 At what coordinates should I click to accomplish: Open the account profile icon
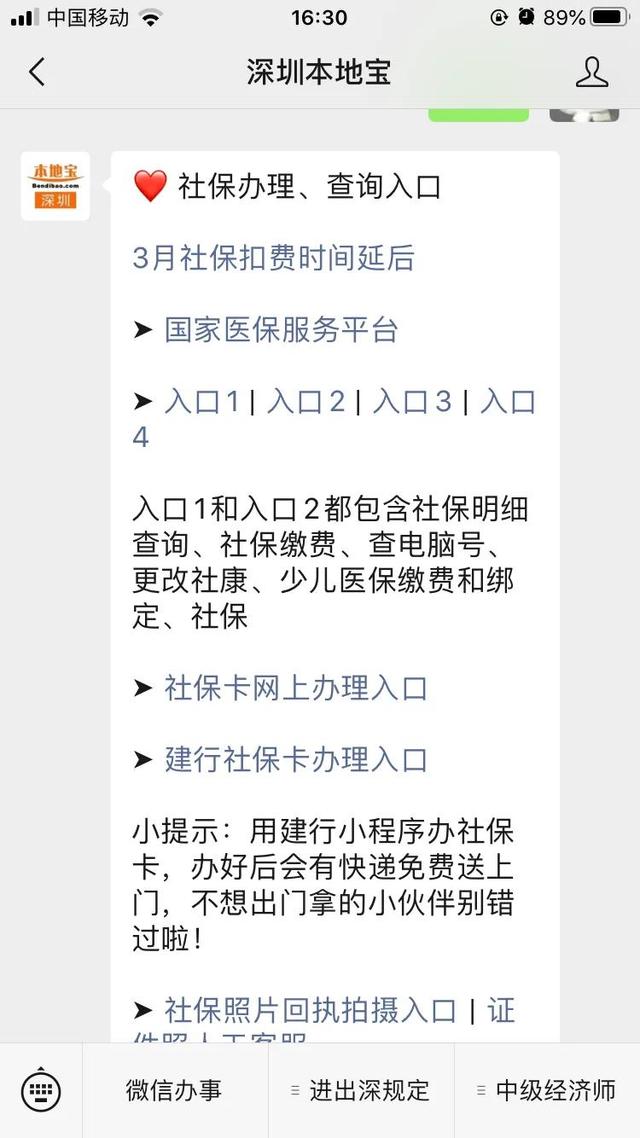[x=592, y=72]
